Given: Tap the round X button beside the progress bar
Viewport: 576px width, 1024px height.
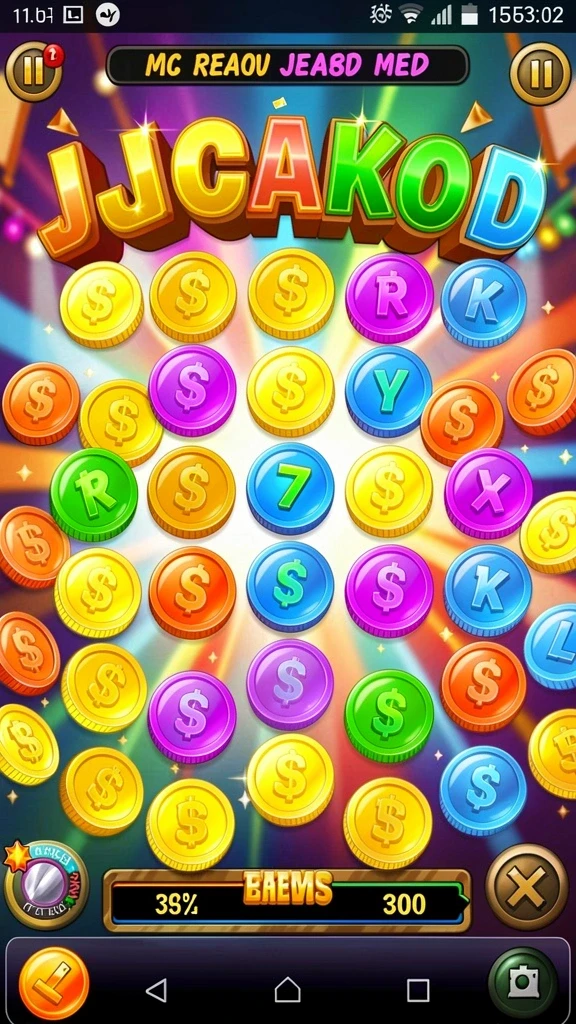Looking at the screenshot, I should tap(527, 887).
